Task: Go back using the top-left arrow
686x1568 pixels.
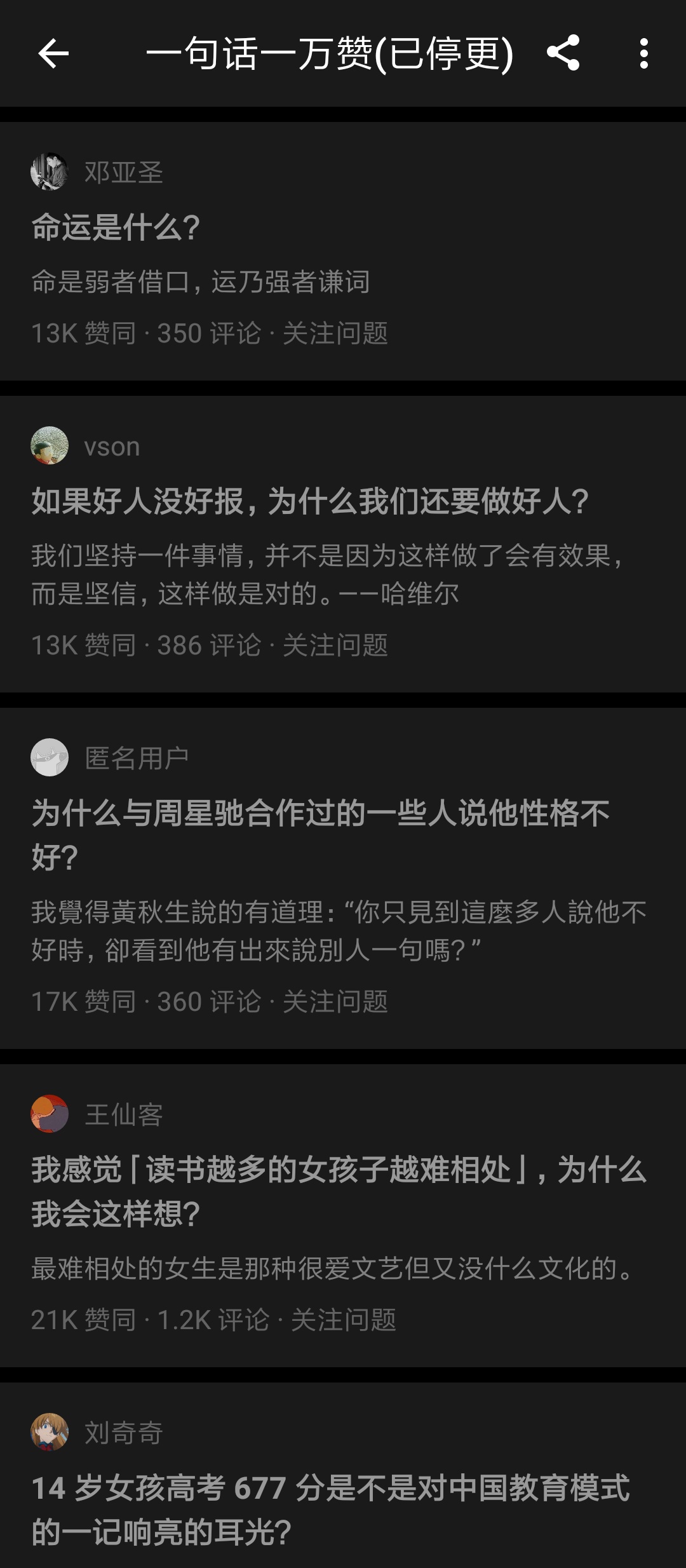Action: [x=53, y=53]
